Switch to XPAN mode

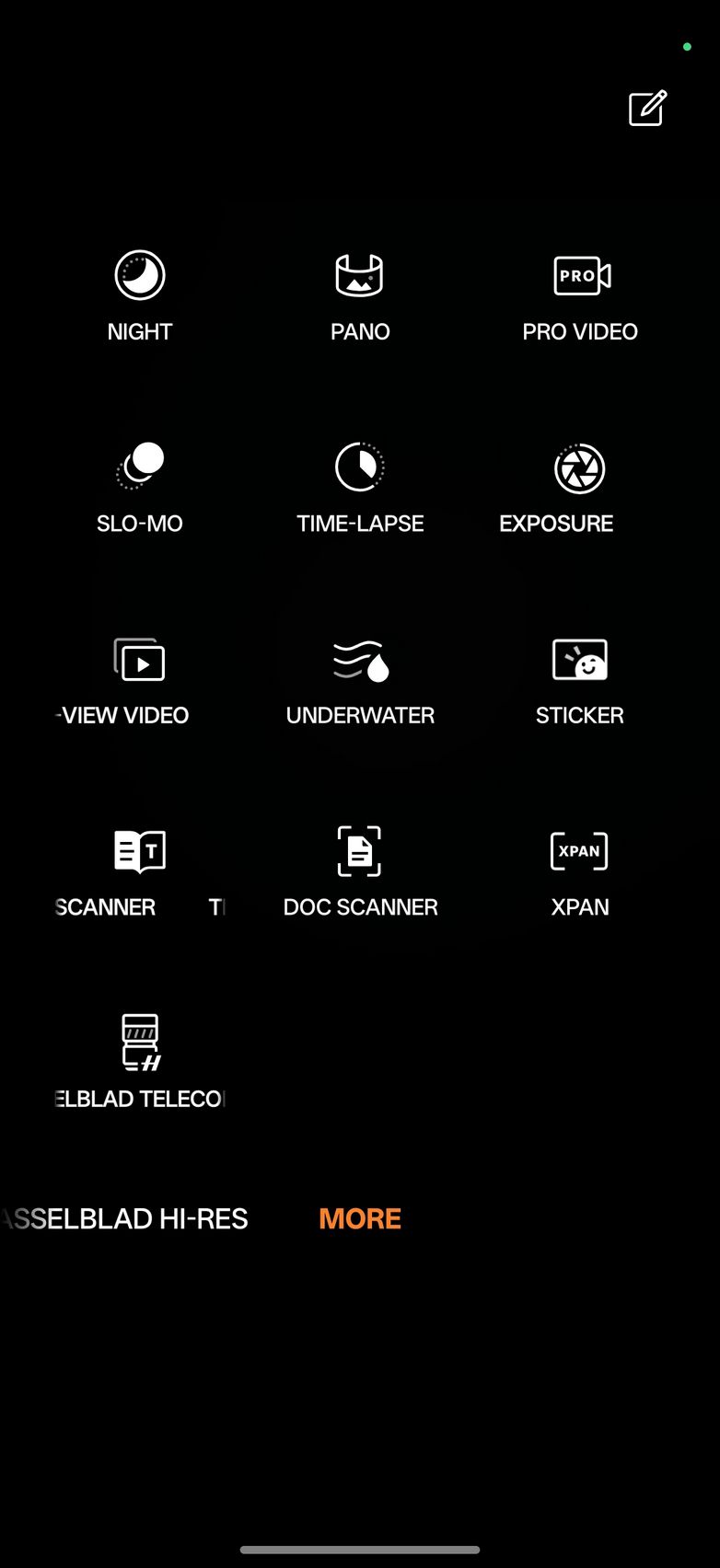point(580,870)
